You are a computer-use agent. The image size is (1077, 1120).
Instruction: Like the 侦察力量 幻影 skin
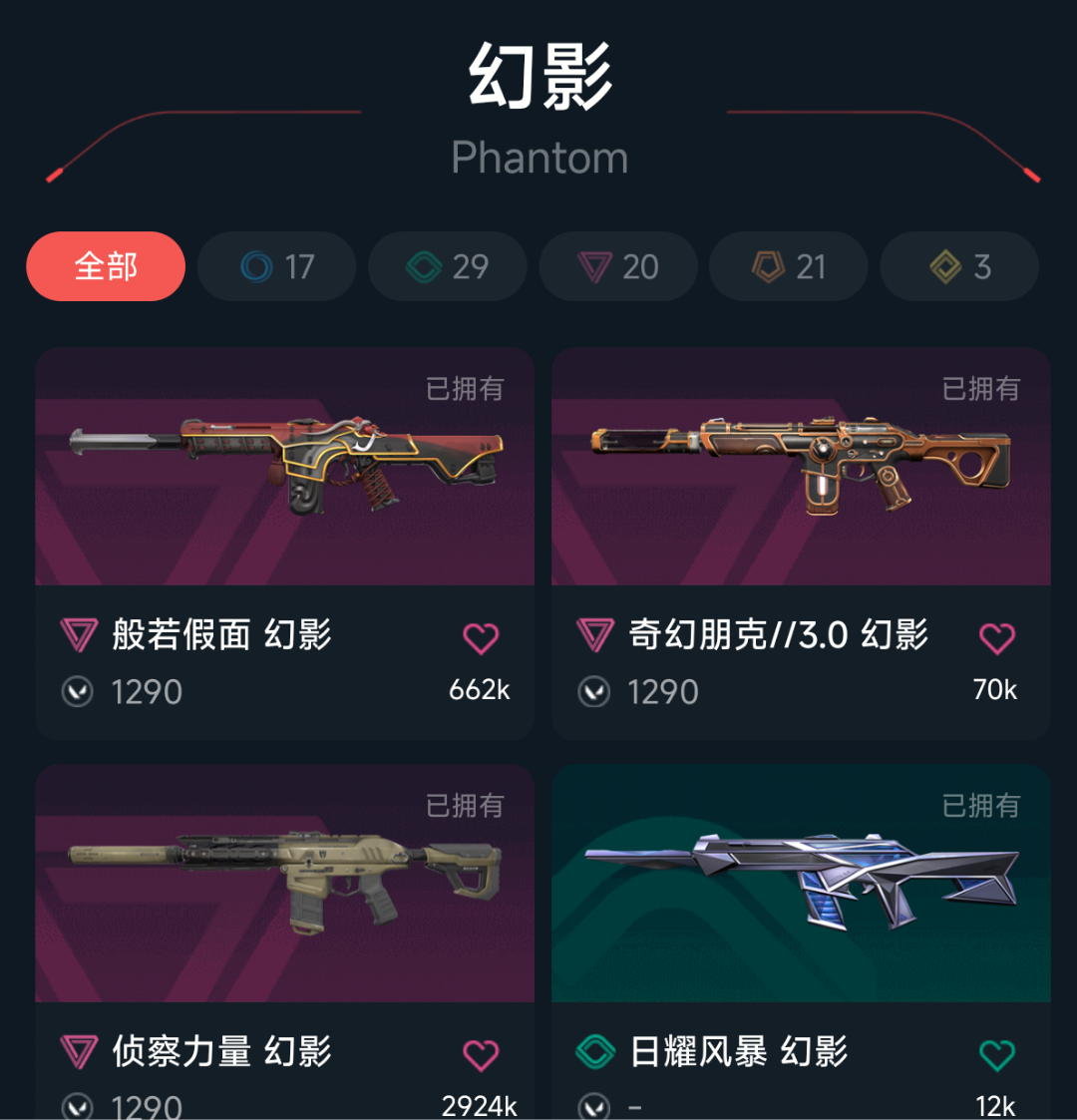pos(481,1055)
